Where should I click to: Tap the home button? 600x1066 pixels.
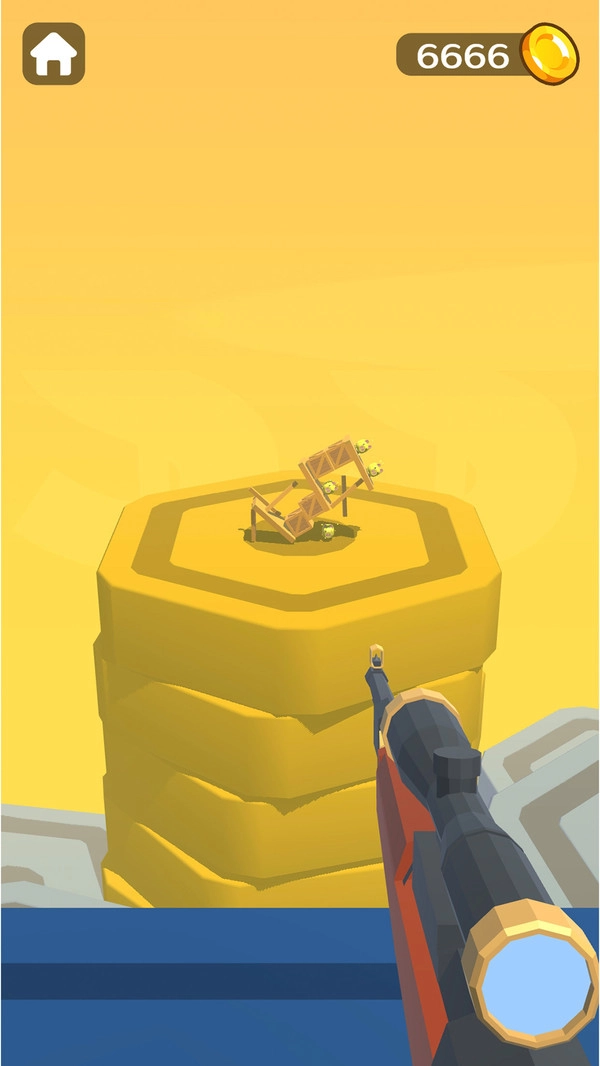pos(54,54)
